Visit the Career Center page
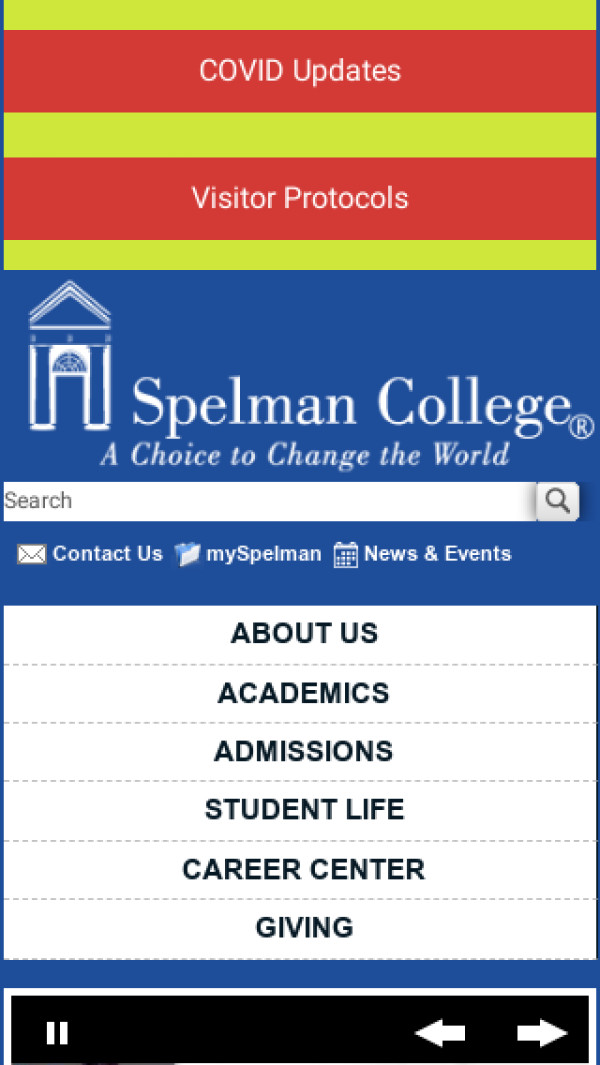Viewport: 600px width, 1065px height. [x=304, y=869]
